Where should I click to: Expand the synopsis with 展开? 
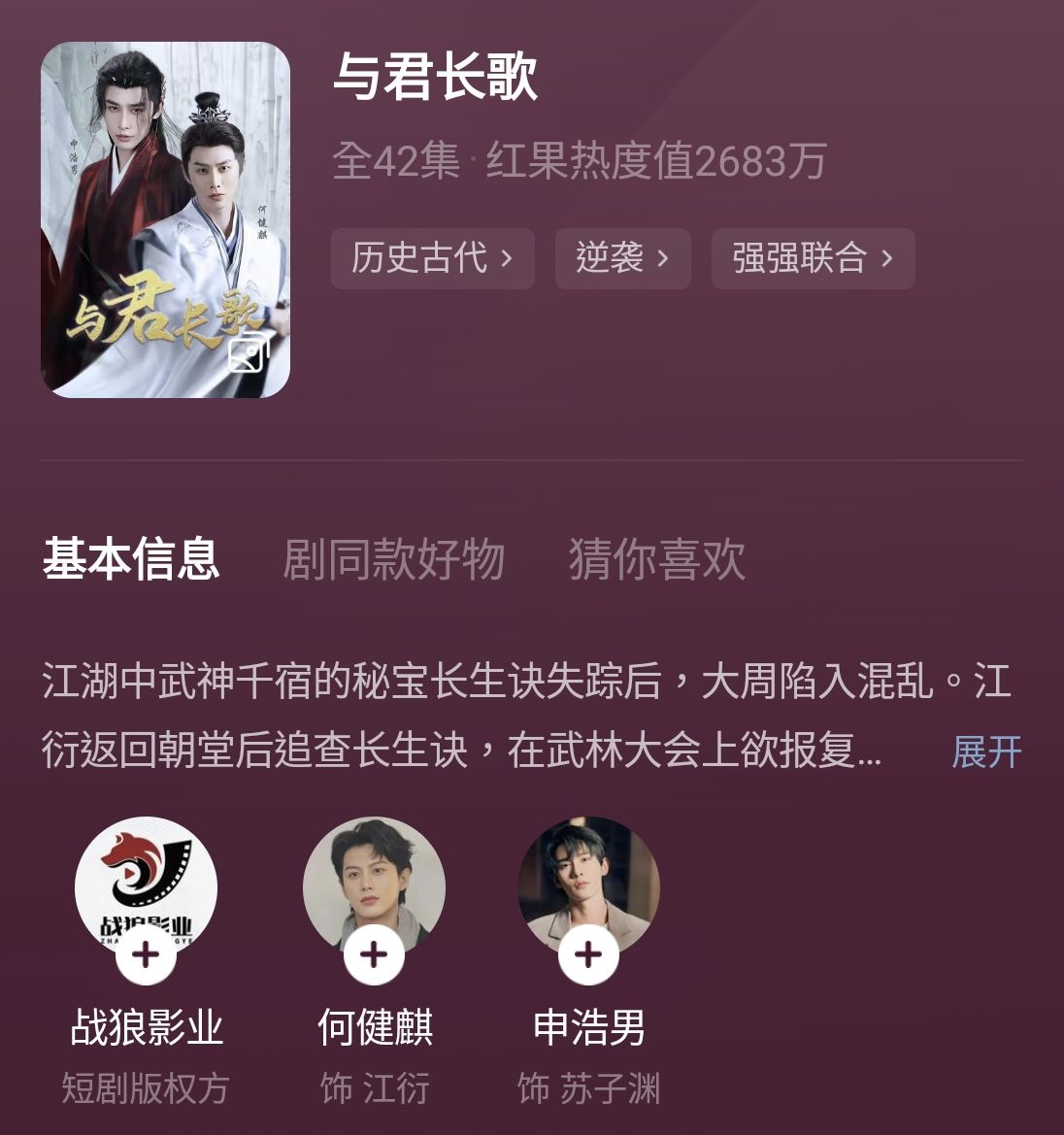click(x=986, y=751)
